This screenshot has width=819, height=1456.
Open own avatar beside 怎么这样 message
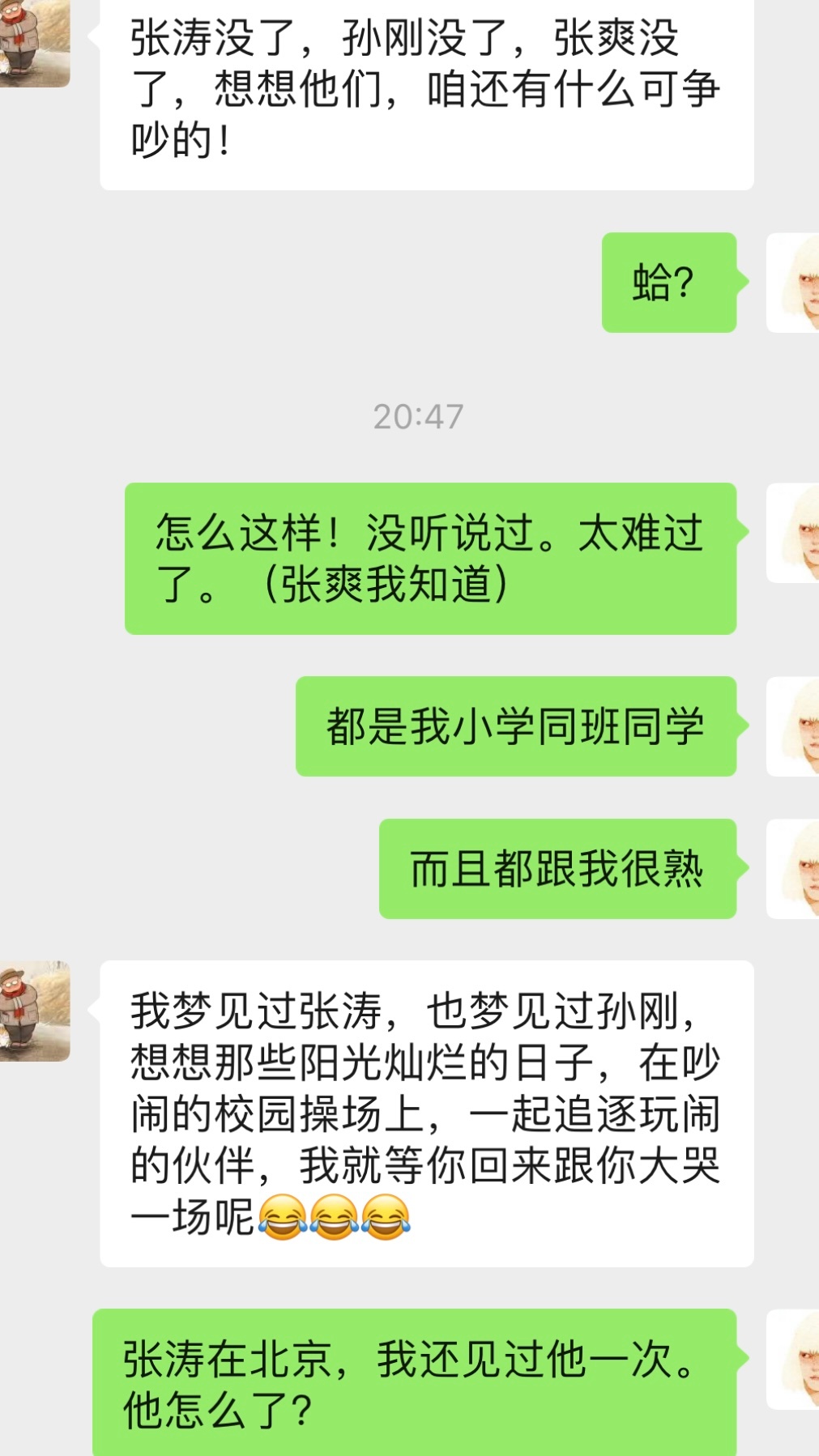click(x=794, y=533)
